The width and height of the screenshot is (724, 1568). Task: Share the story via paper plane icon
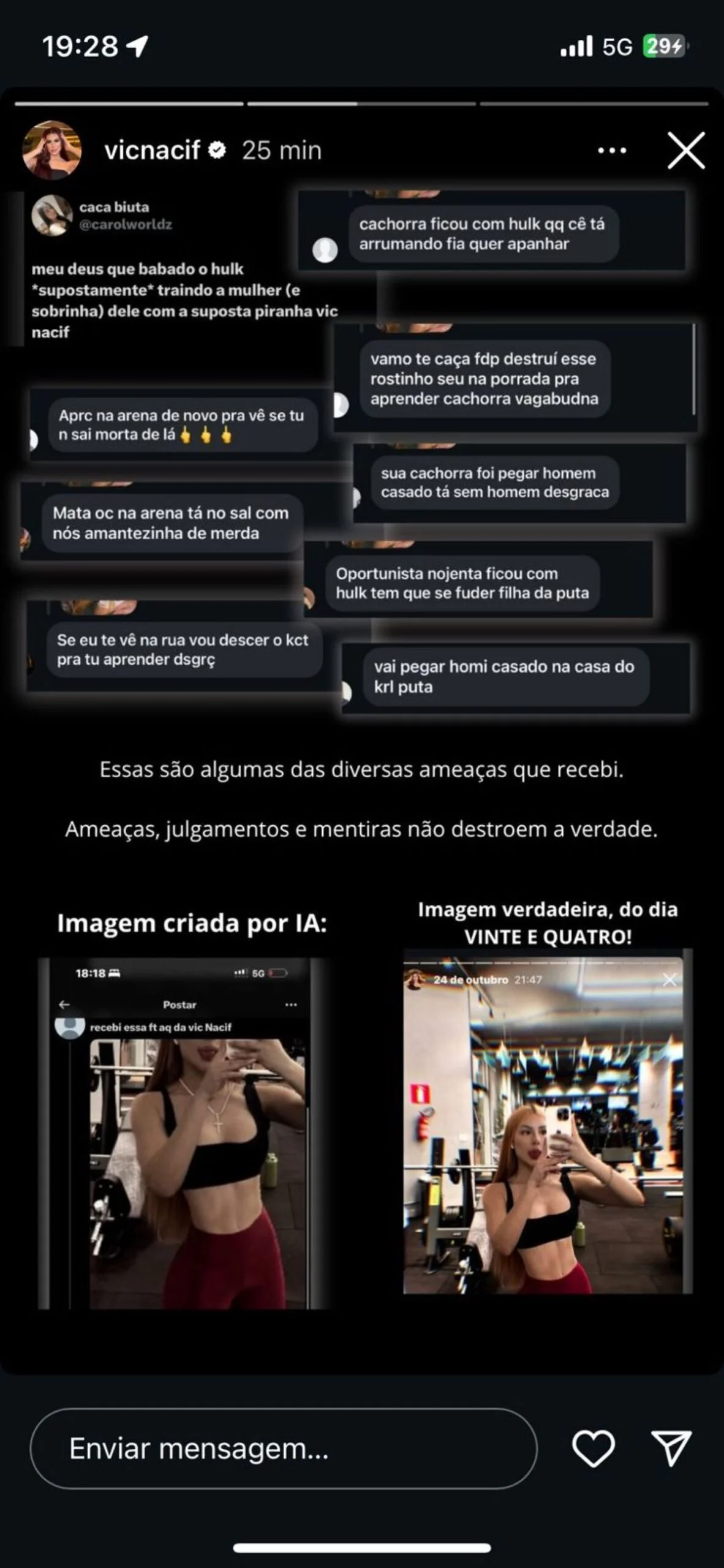coord(671,1449)
